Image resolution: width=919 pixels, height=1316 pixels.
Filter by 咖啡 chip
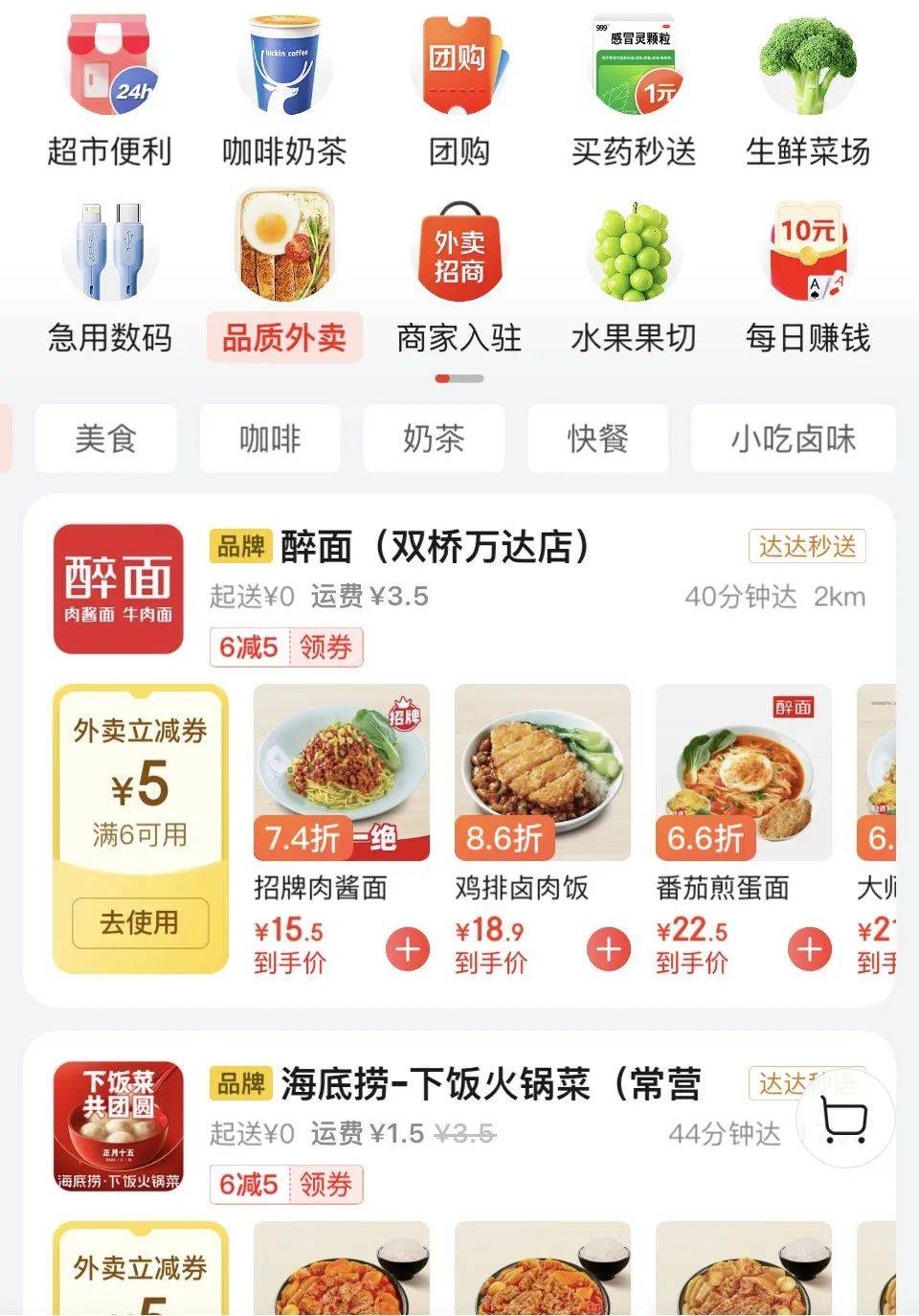tap(270, 439)
